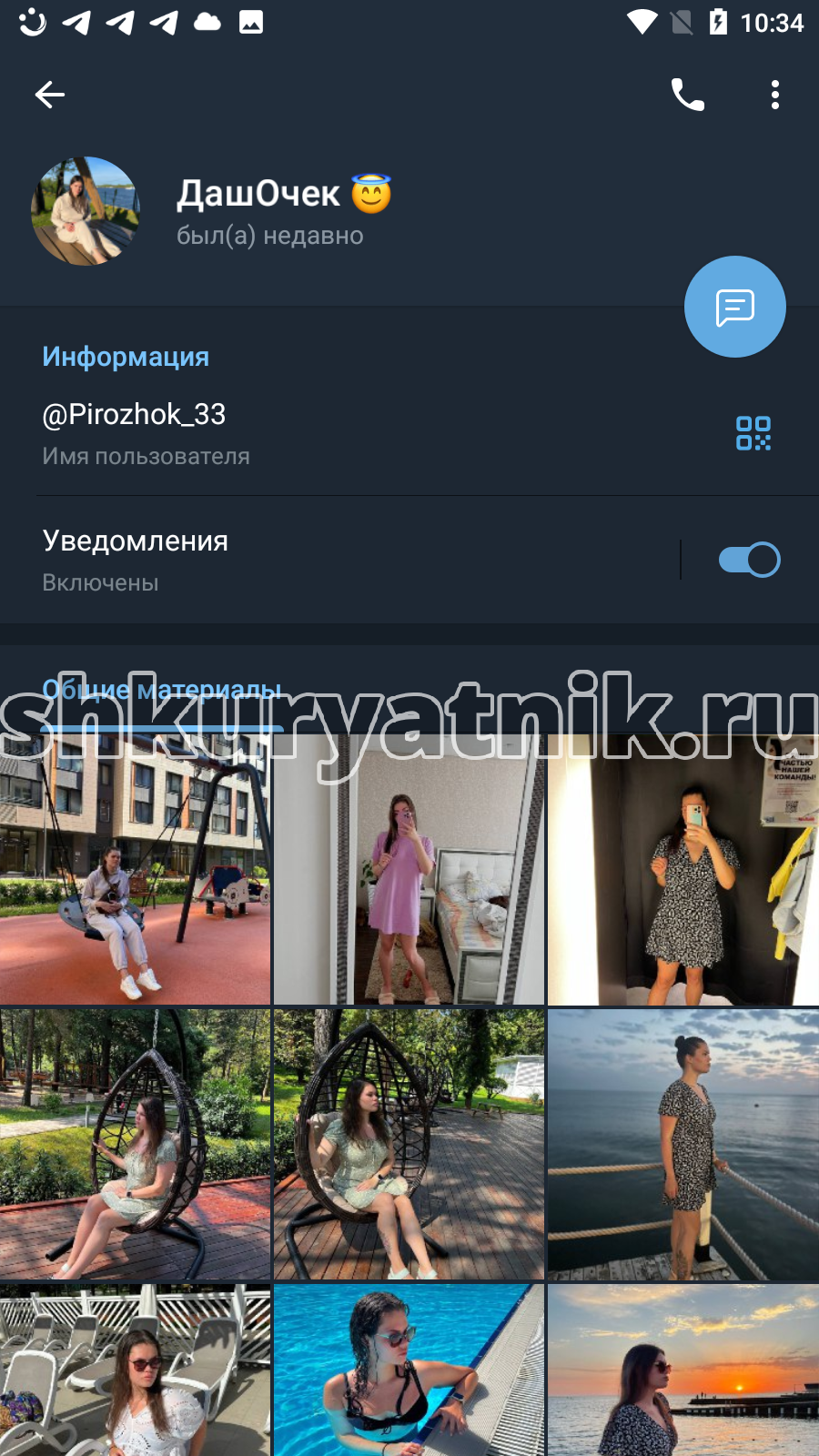Open the sea pier standing photo
Image resolution: width=819 pixels, height=1456 pixels.
[x=683, y=1144]
